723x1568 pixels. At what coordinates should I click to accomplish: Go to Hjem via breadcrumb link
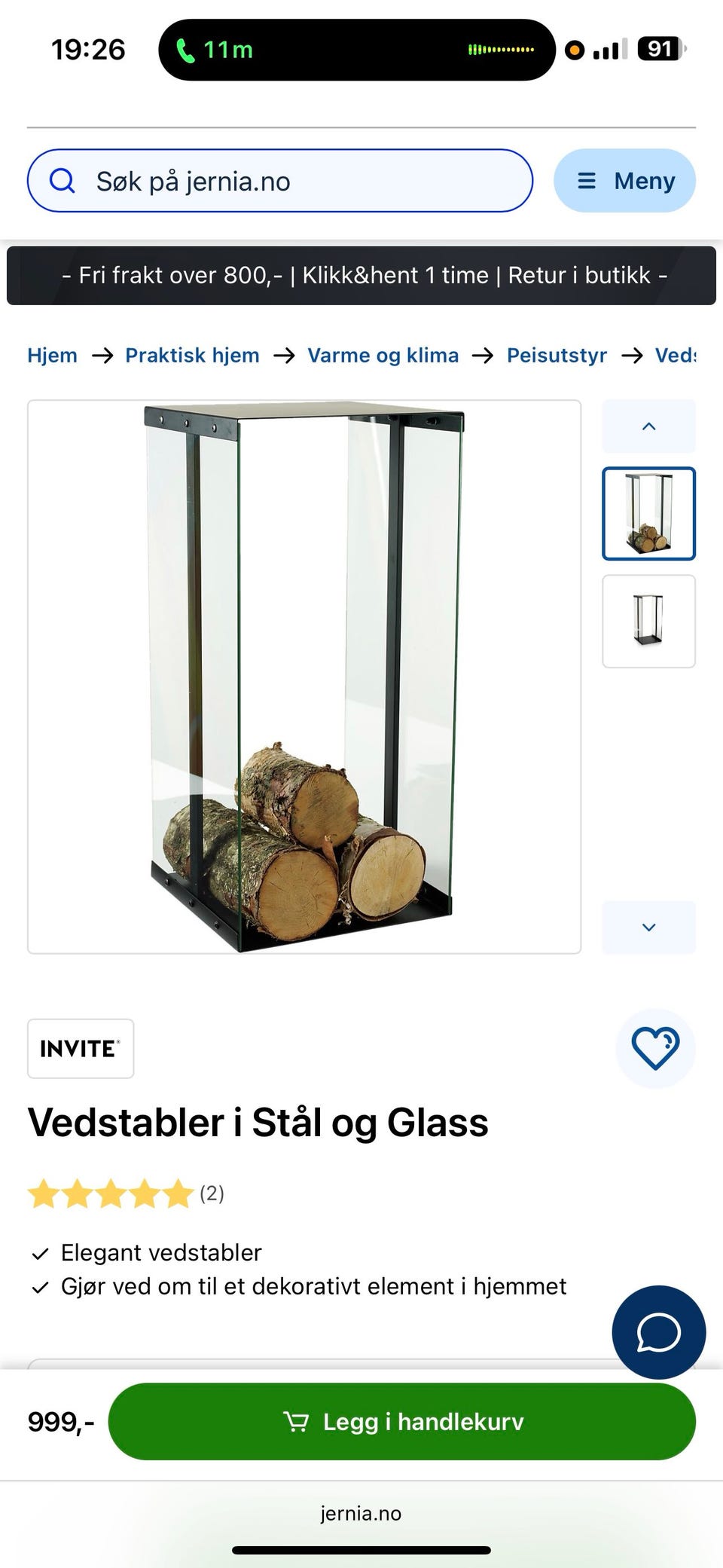pos(52,355)
